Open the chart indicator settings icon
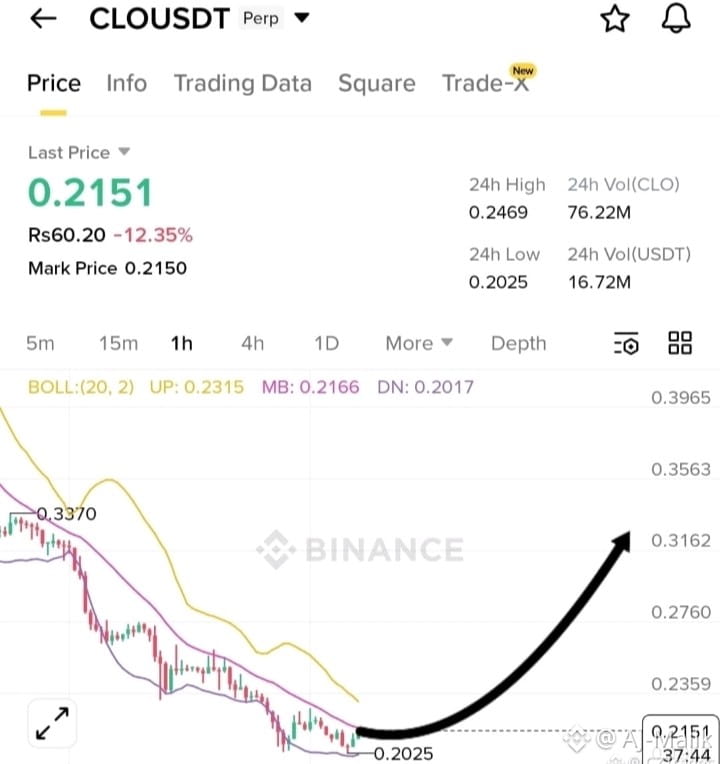Image resolution: width=720 pixels, height=764 pixels. [626, 343]
